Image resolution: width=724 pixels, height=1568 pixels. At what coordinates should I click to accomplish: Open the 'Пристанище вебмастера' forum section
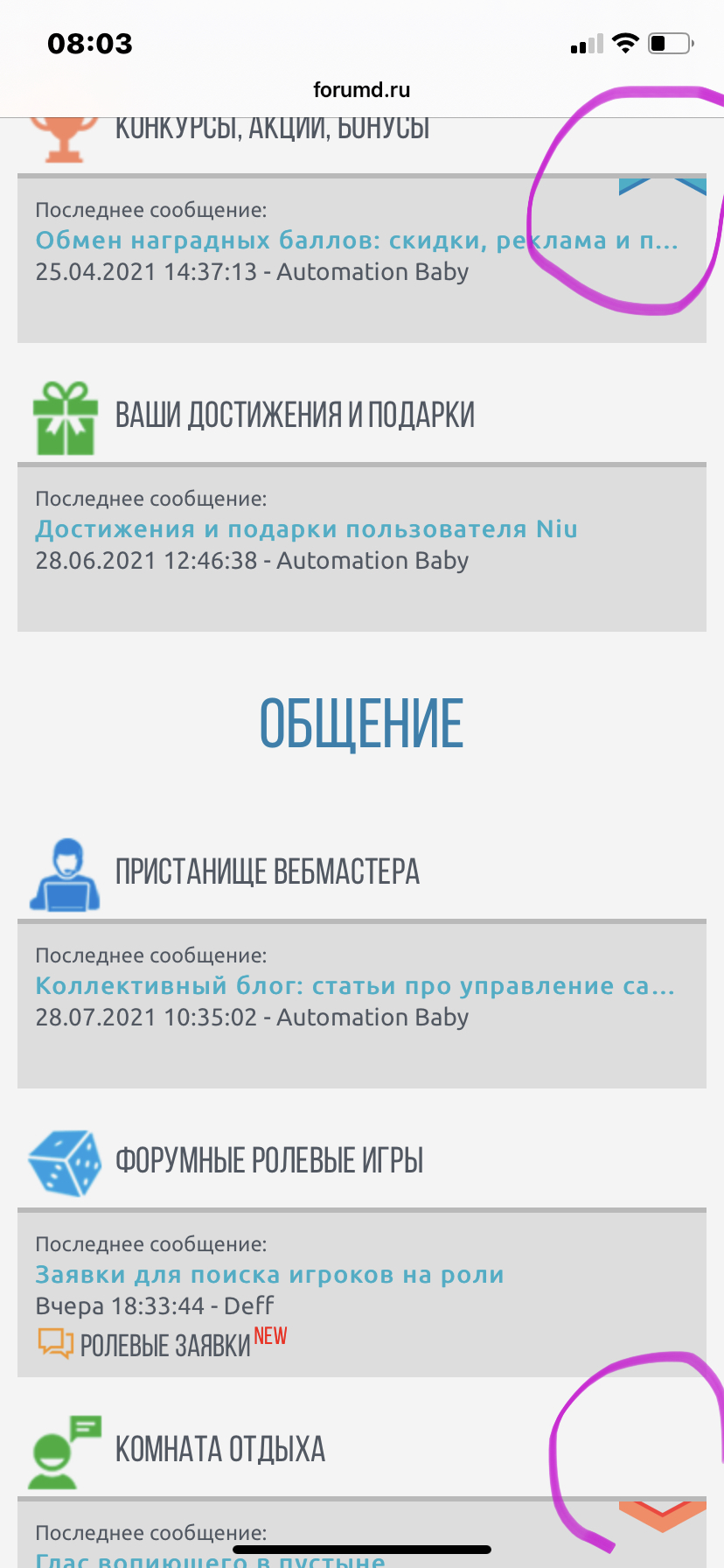[267, 871]
